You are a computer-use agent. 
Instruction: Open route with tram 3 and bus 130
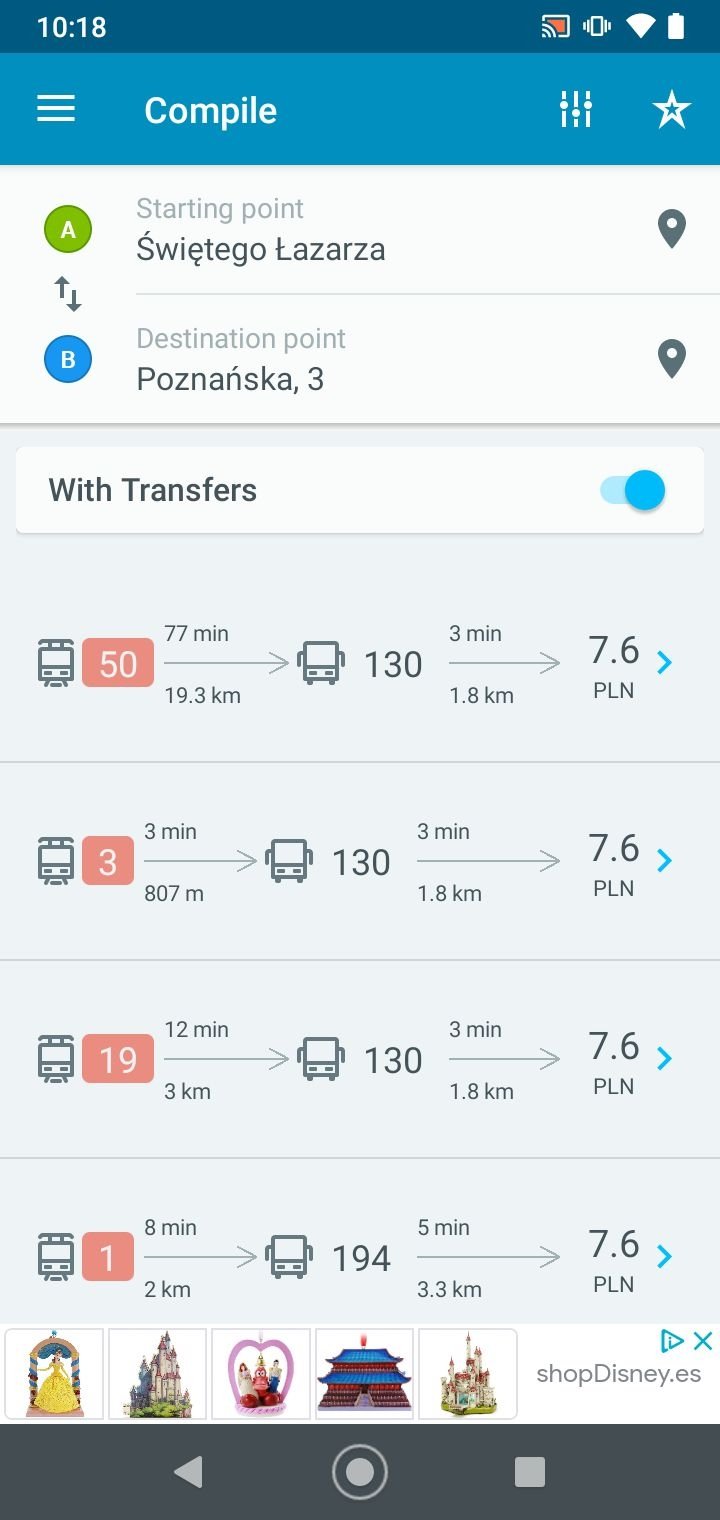(x=360, y=861)
